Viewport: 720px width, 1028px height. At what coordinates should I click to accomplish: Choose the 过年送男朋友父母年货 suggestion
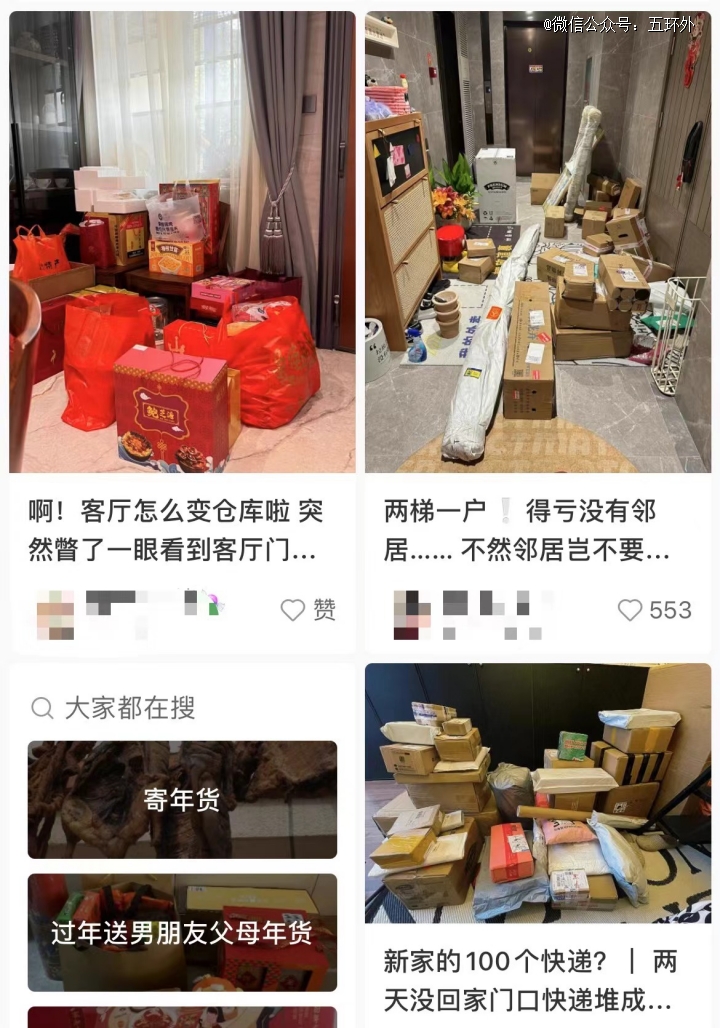tap(182, 932)
